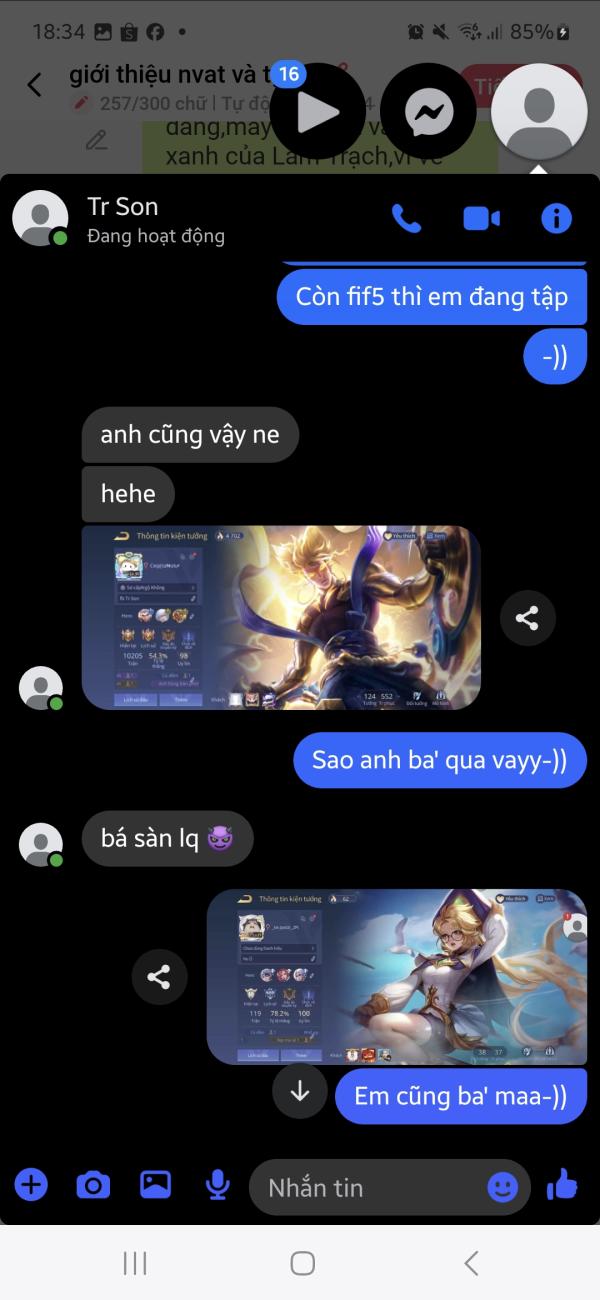Start a voice call with Tr Son
600x1300 pixels.
click(406, 218)
